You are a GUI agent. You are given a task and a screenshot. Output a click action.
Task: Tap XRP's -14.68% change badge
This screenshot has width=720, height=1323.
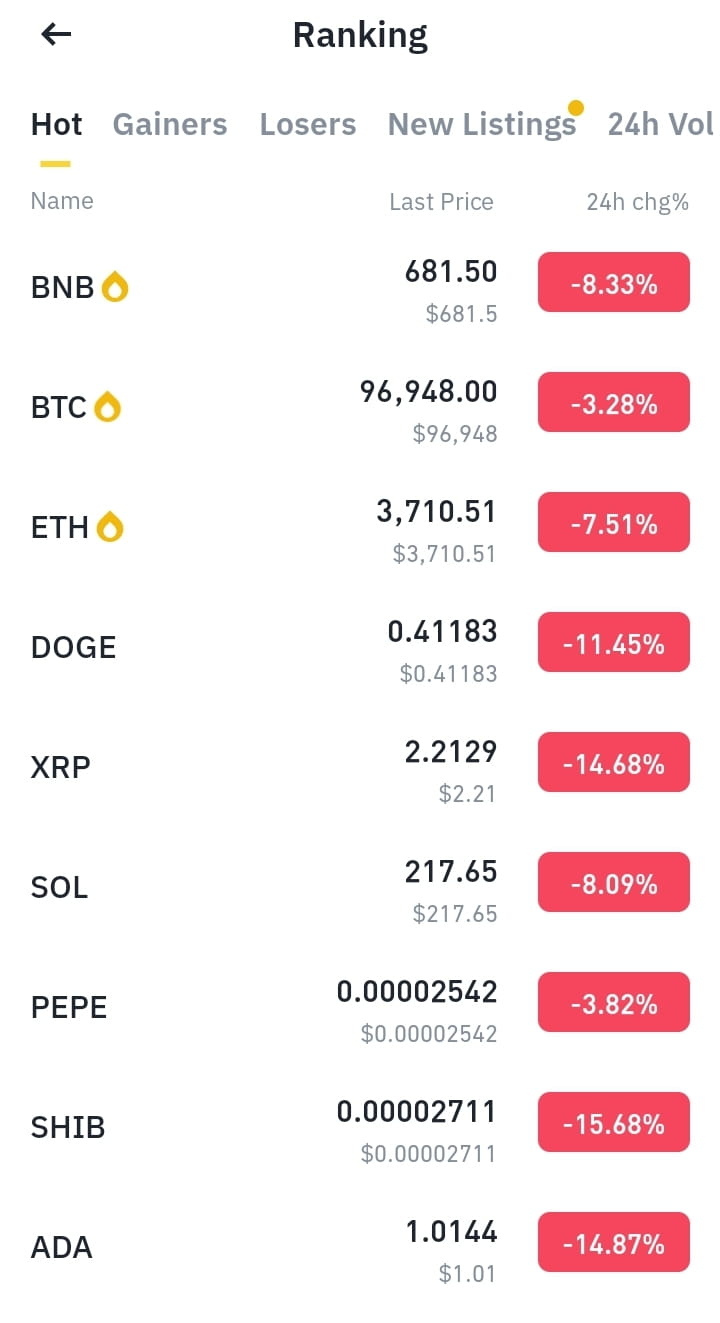click(x=614, y=762)
